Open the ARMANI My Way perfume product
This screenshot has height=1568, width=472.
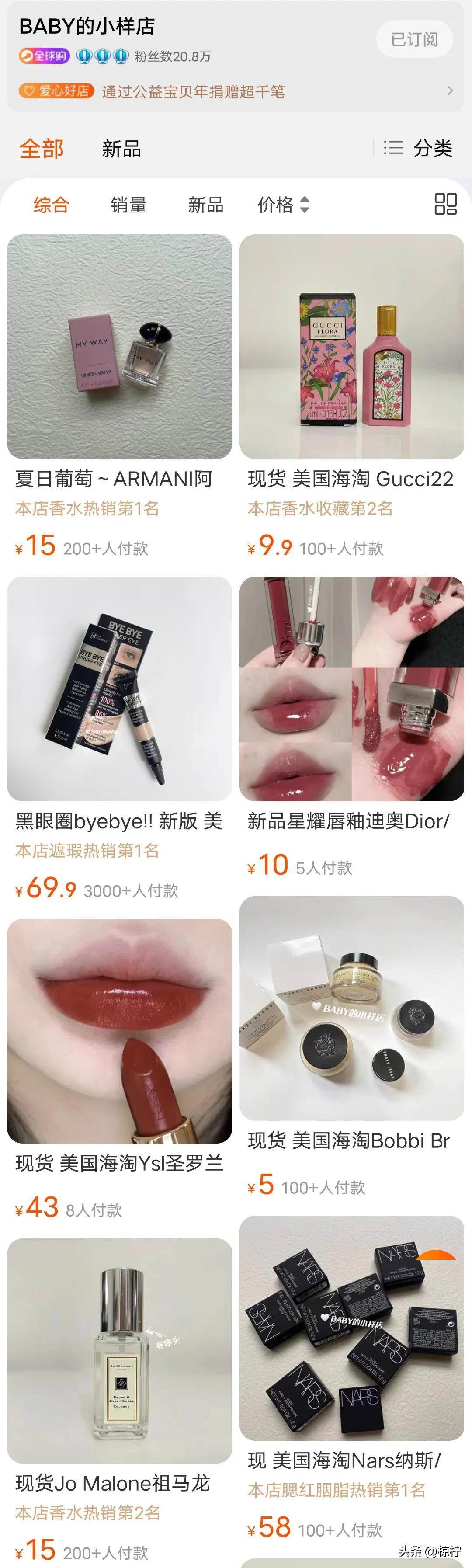(119, 347)
